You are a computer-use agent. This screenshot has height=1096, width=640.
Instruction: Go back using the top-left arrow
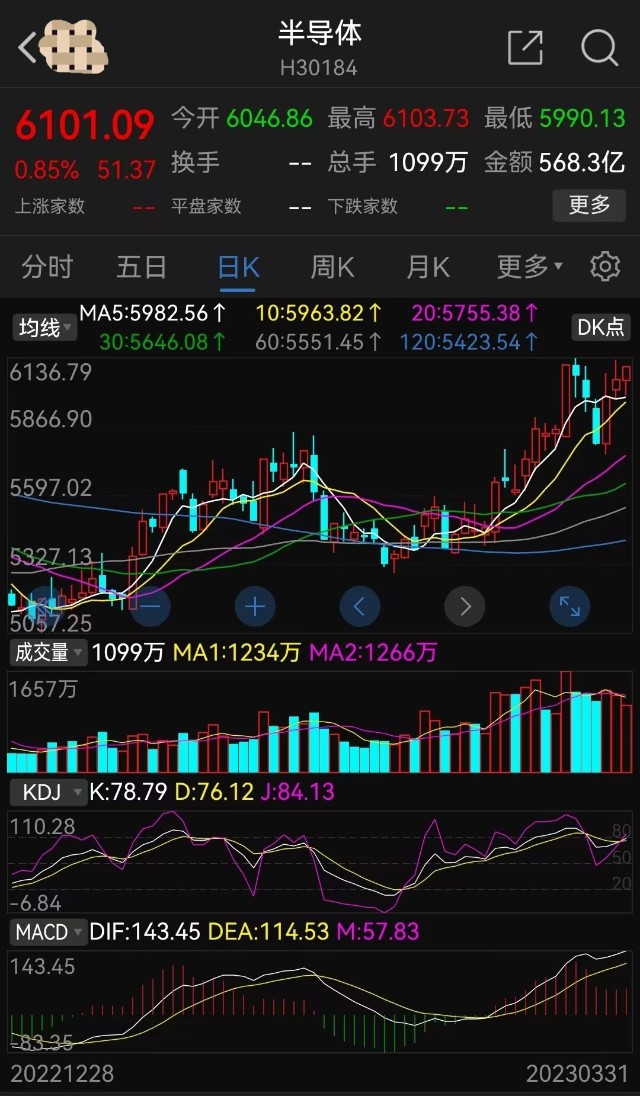(x=28, y=47)
